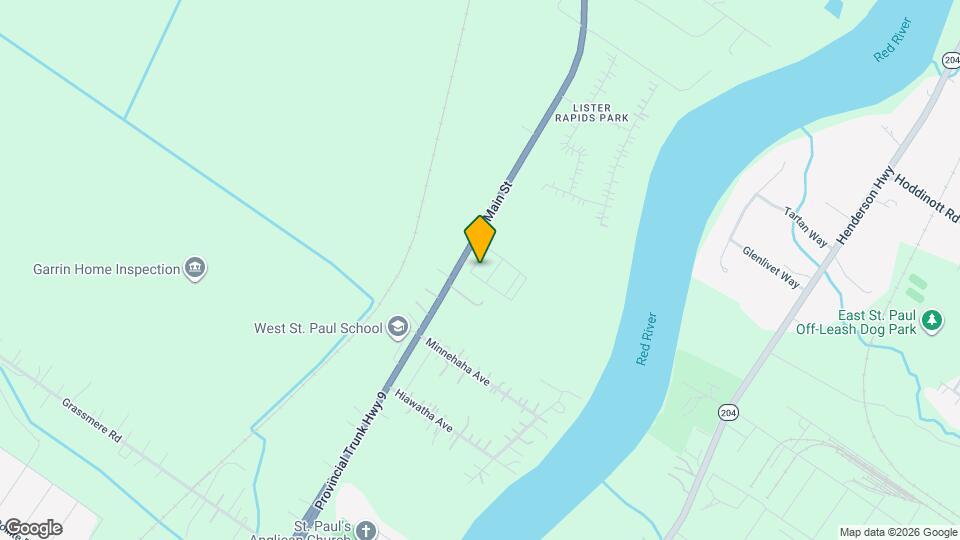Open East St. Paul Off-Leash Dog Park pin
Viewport: 960px width, 540px height.
pyautogui.click(x=932, y=319)
